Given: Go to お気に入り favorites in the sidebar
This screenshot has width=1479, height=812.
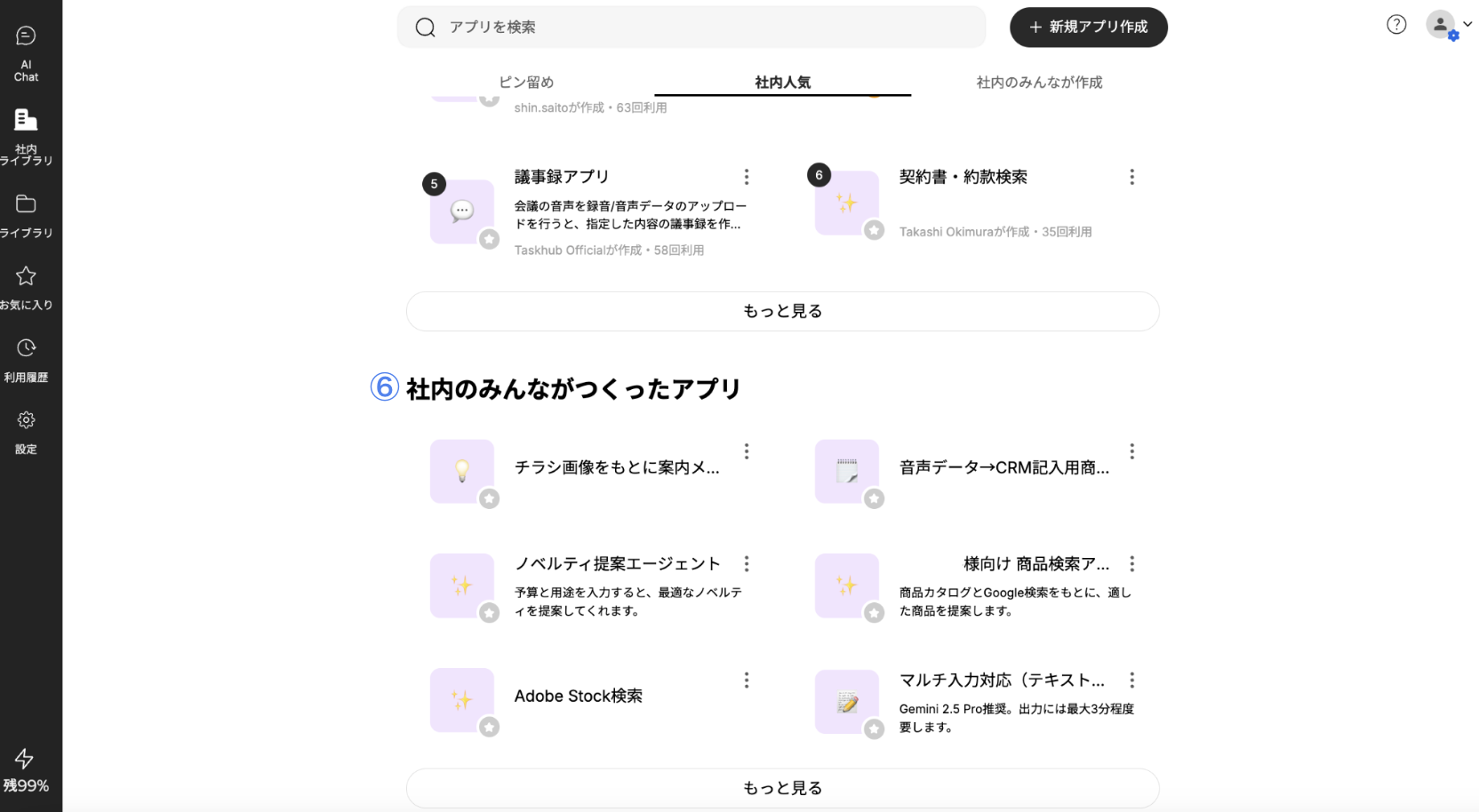Looking at the screenshot, I should (26, 287).
